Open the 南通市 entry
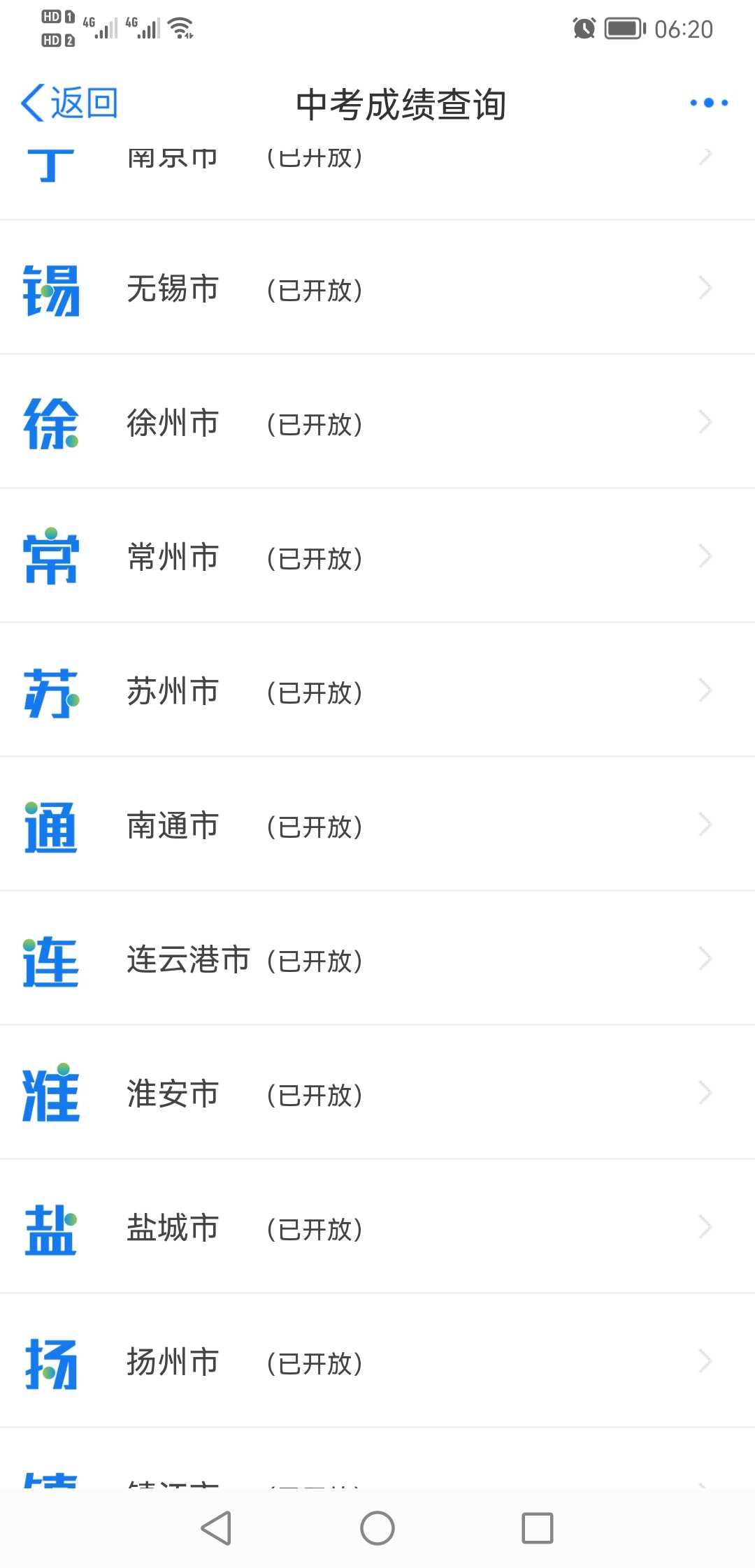This screenshot has height=1568, width=755. pos(377,824)
